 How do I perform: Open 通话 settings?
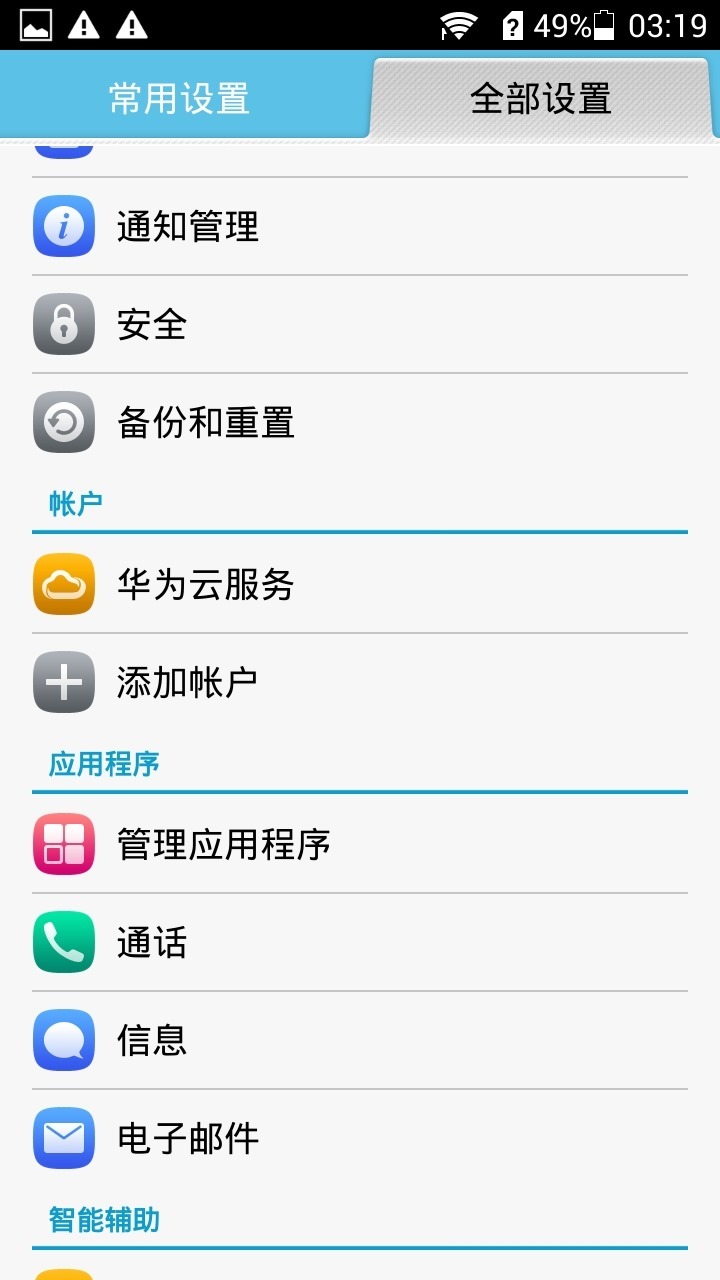[360, 943]
